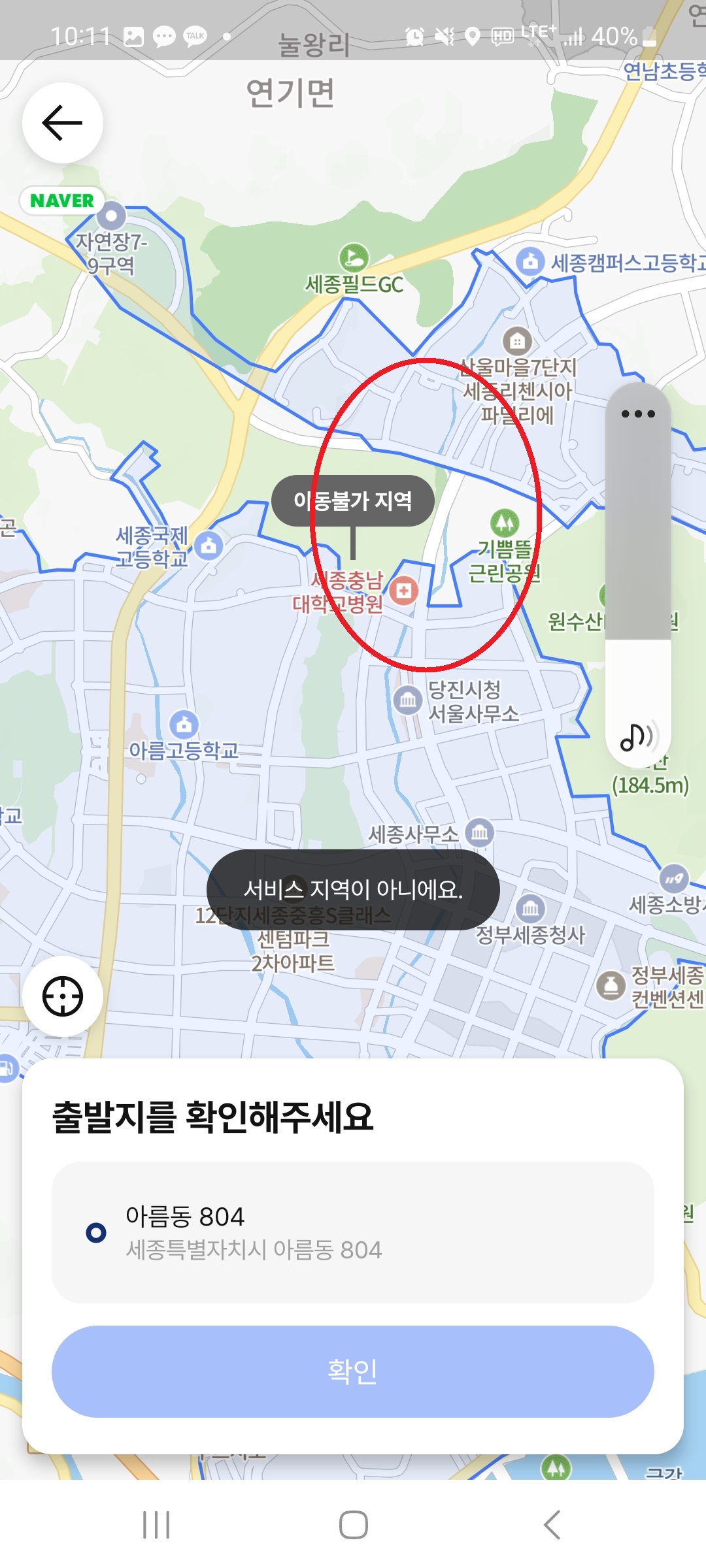Open recent apps from navigation bar

coord(156,1525)
